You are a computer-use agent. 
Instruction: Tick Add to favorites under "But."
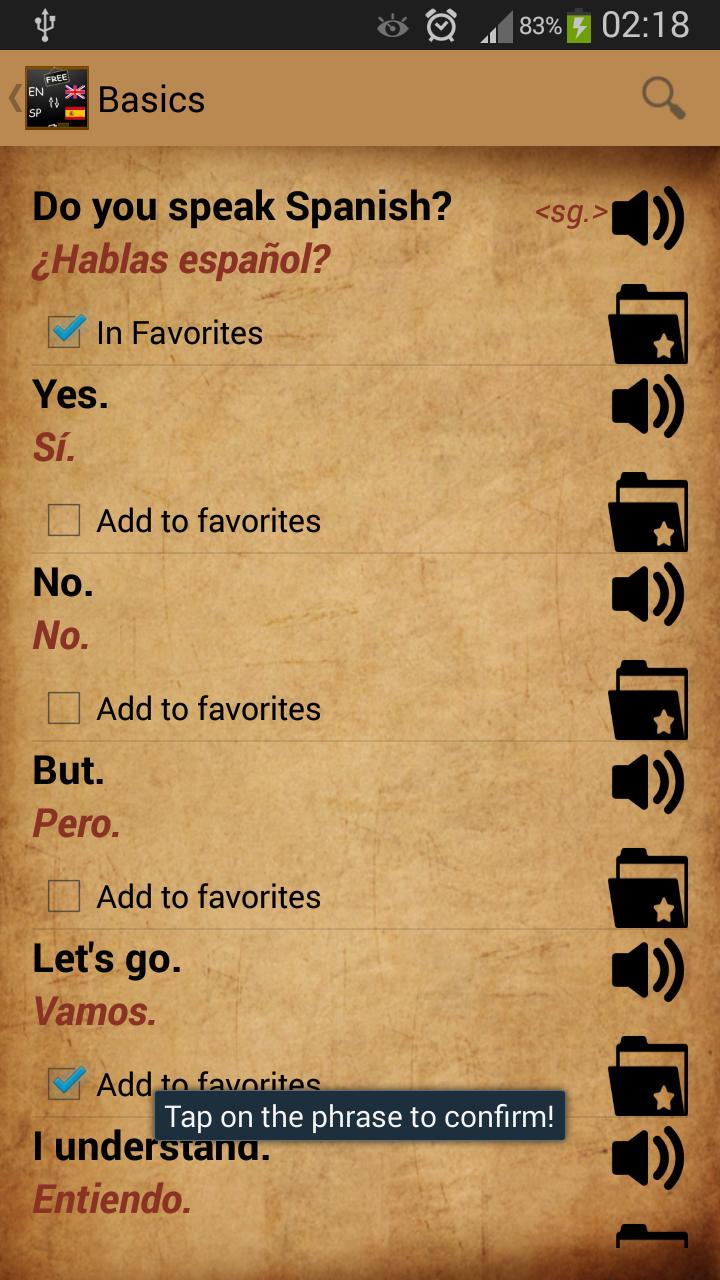point(65,896)
